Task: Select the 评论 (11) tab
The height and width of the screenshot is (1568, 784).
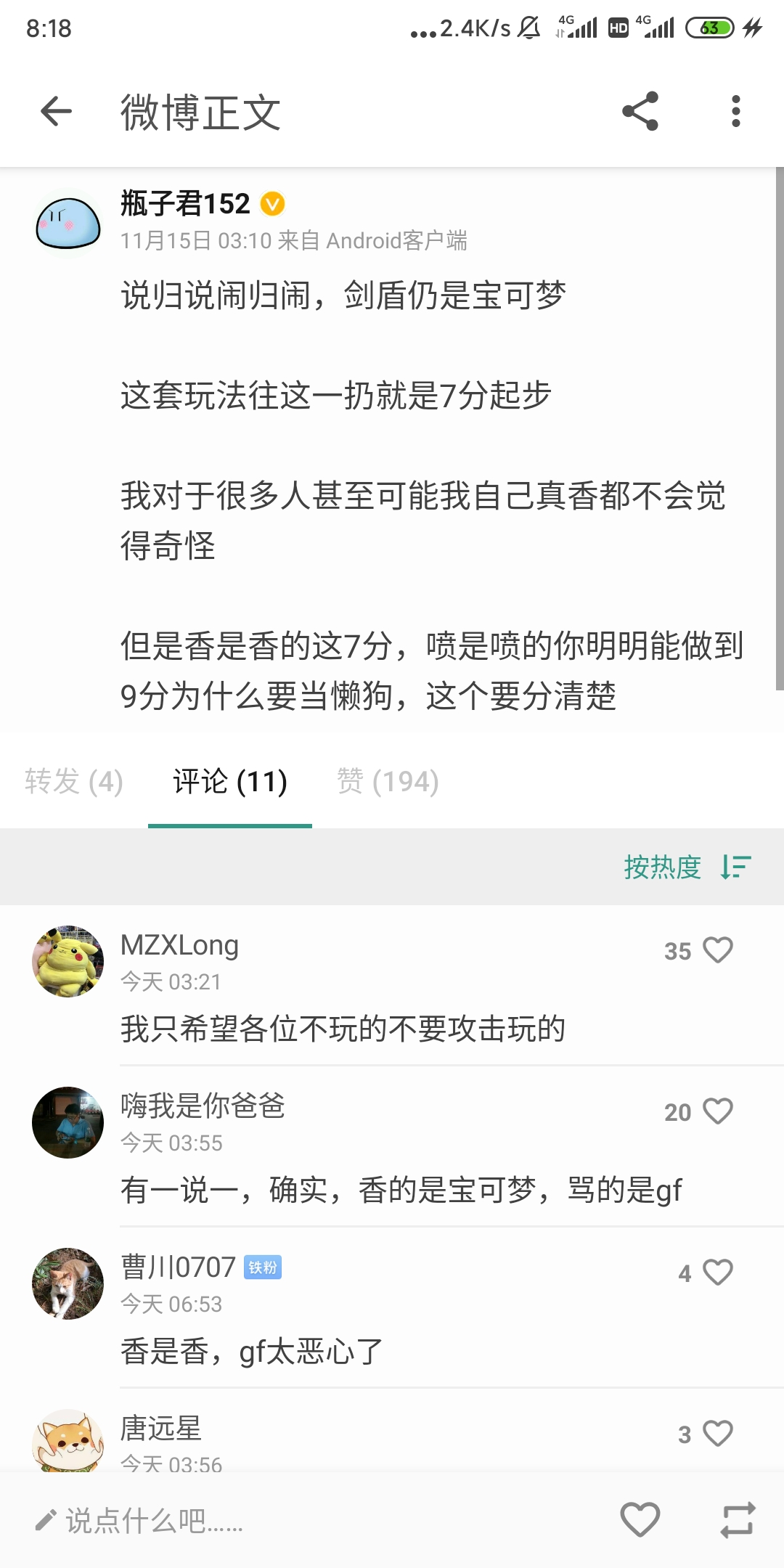Action: coord(230,782)
